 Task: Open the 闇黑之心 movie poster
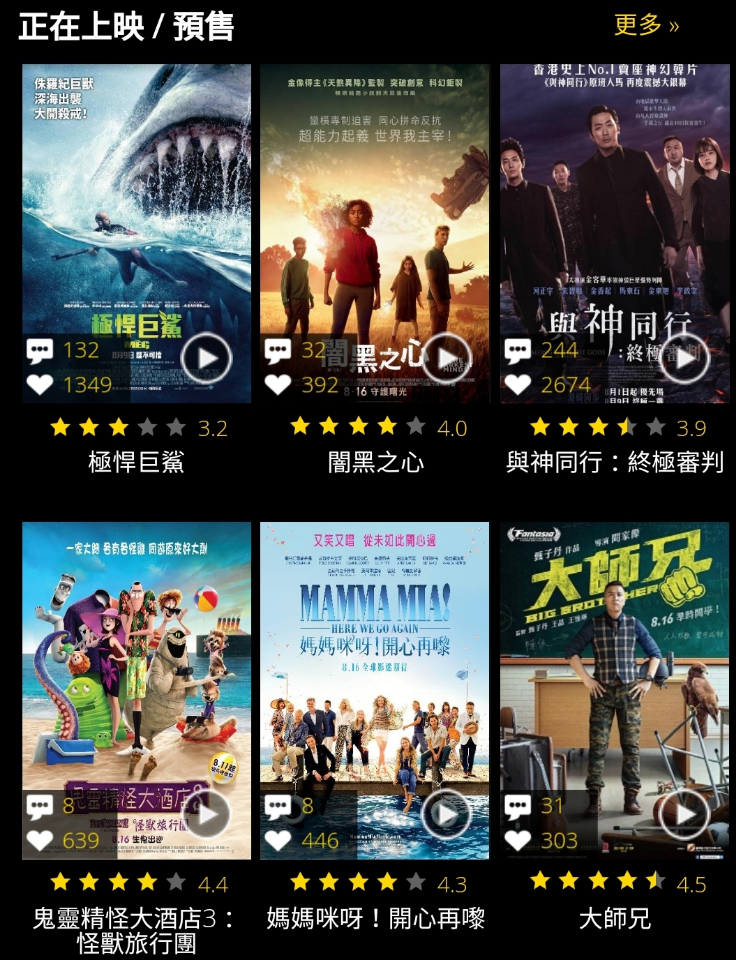375,200
